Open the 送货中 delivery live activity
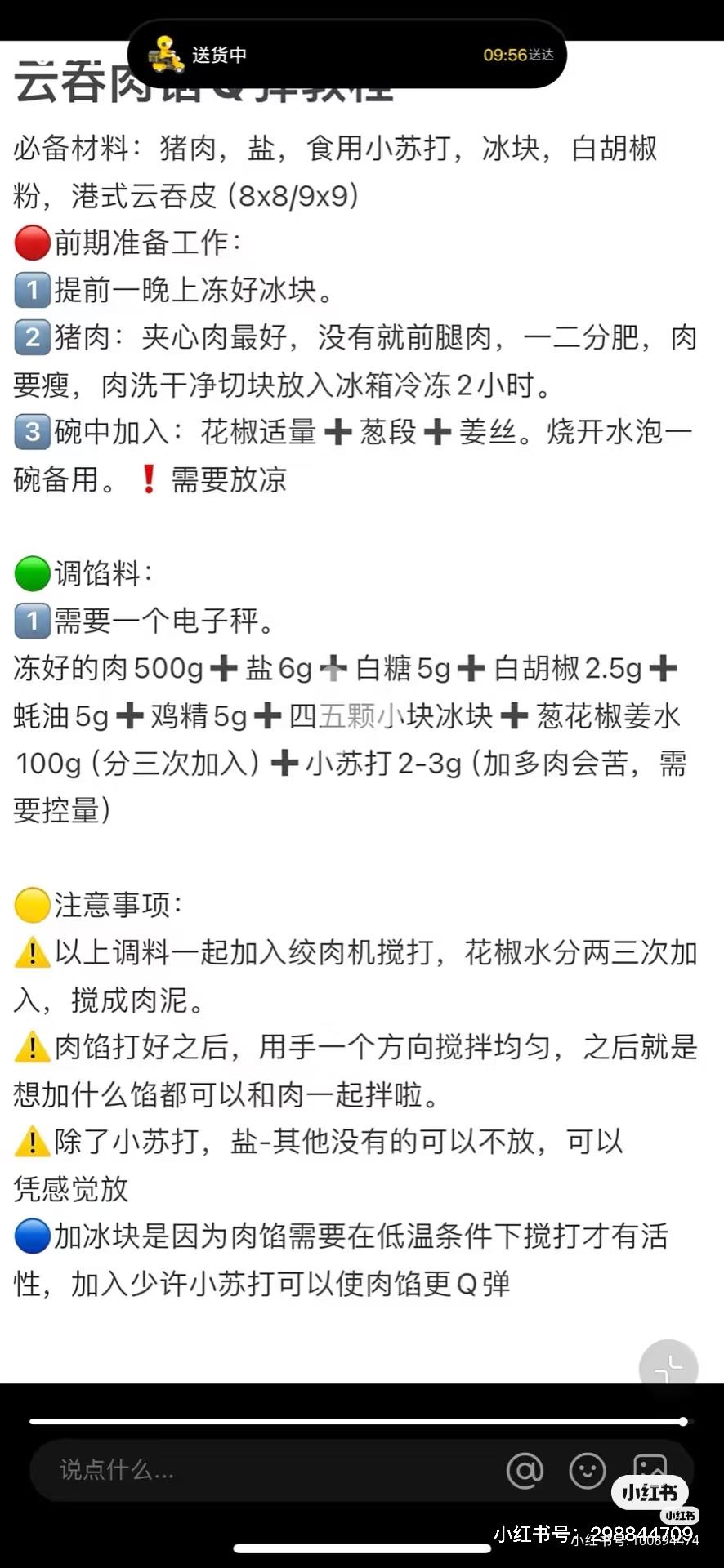The image size is (724, 1568). point(347,55)
